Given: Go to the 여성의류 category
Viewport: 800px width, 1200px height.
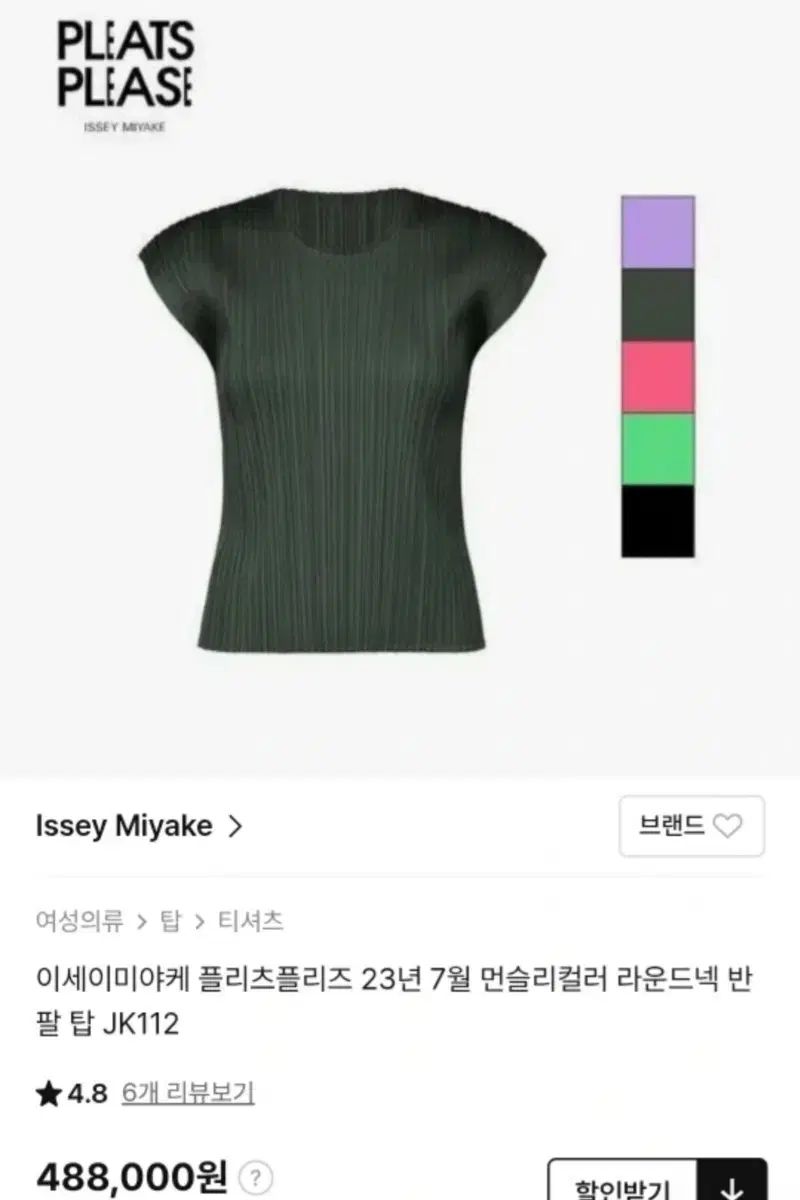Looking at the screenshot, I should coord(78,920).
